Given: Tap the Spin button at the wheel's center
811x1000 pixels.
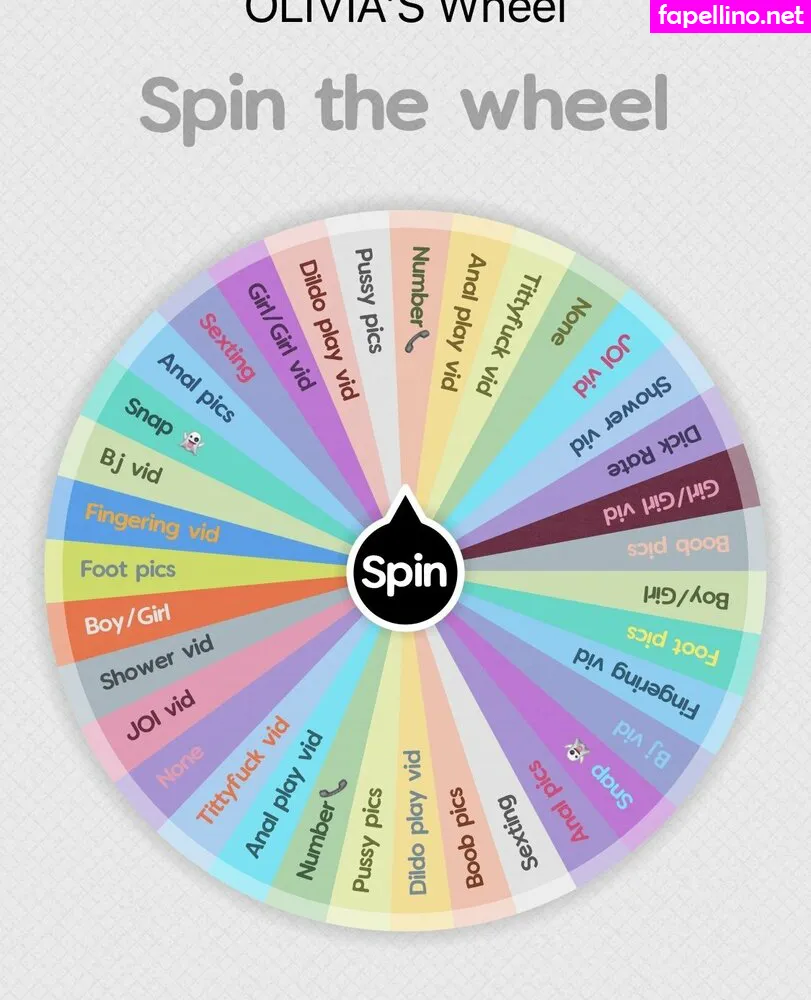Looking at the screenshot, I should coord(404,573).
